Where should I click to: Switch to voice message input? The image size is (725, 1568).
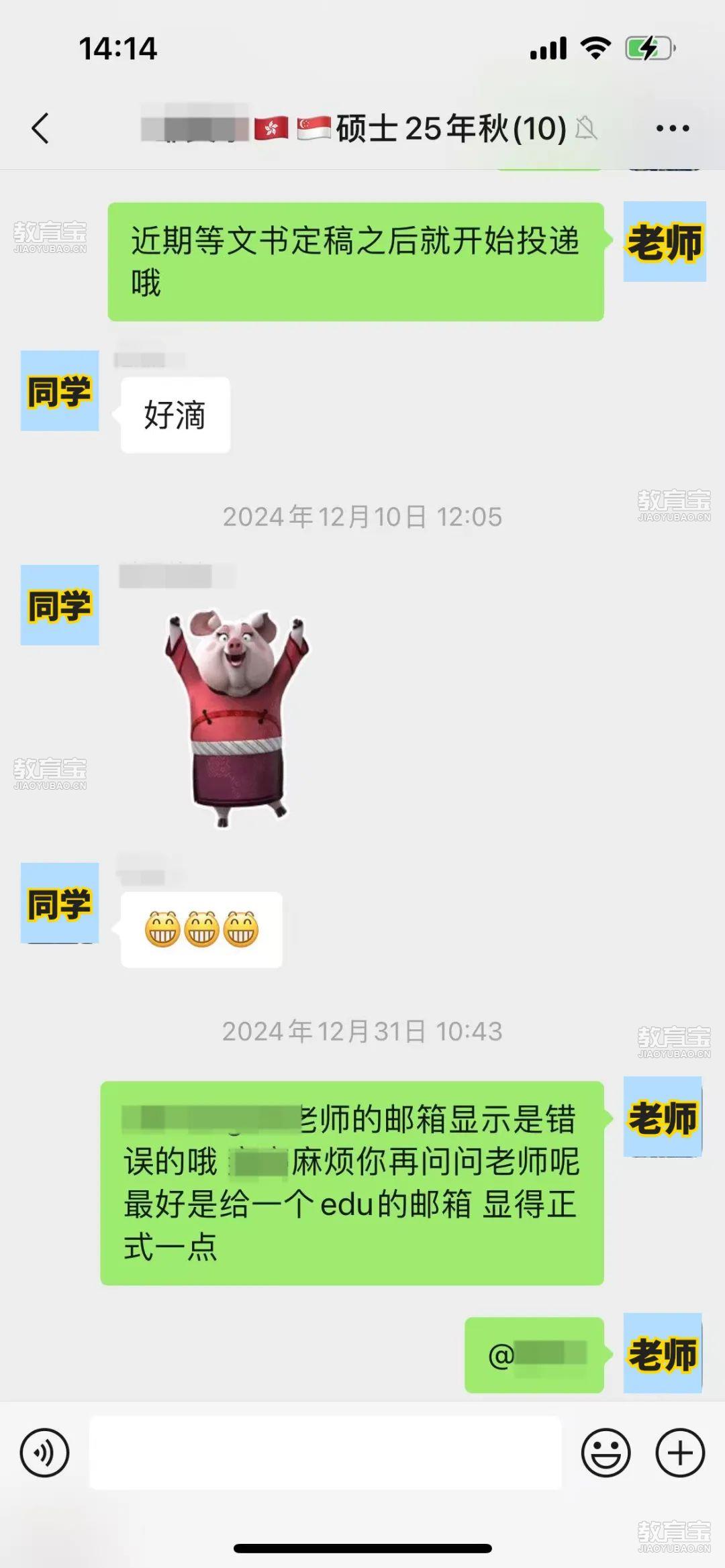(x=44, y=1453)
